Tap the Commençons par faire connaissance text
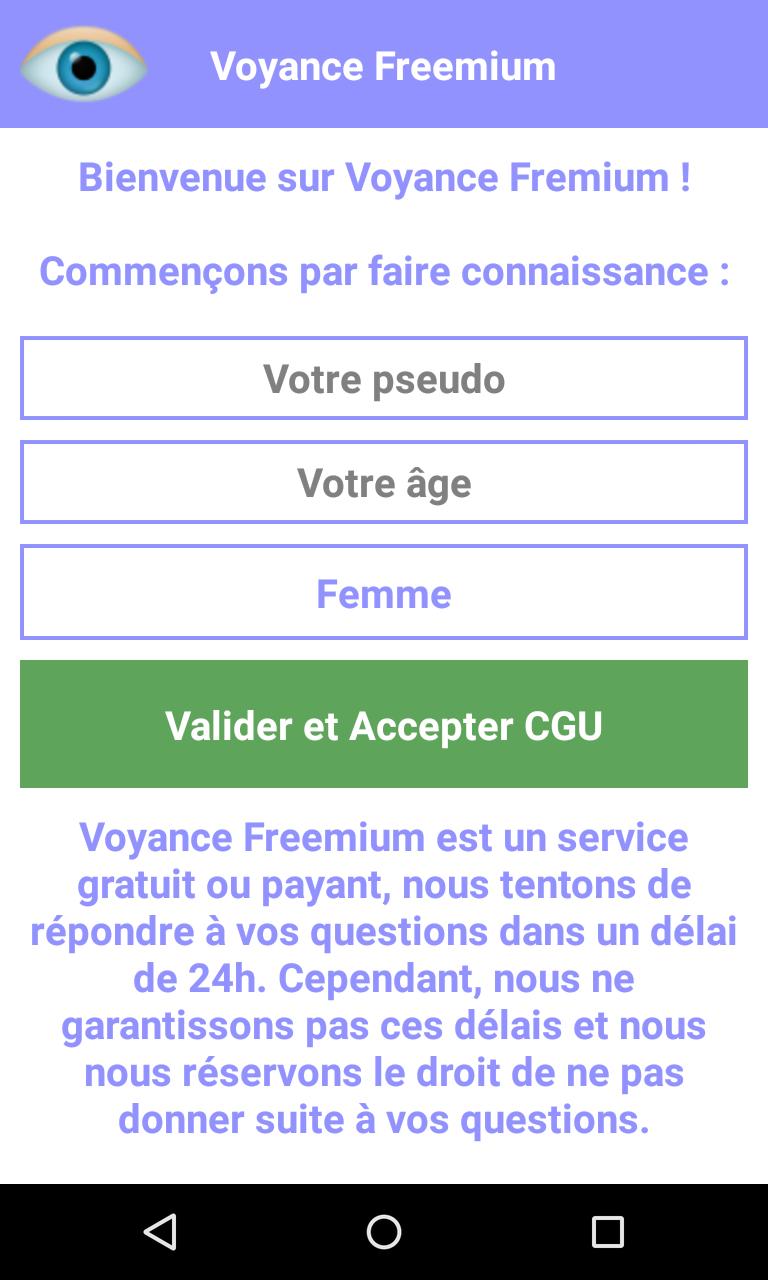This screenshot has width=768, height=1280. [x=384, y=270]
